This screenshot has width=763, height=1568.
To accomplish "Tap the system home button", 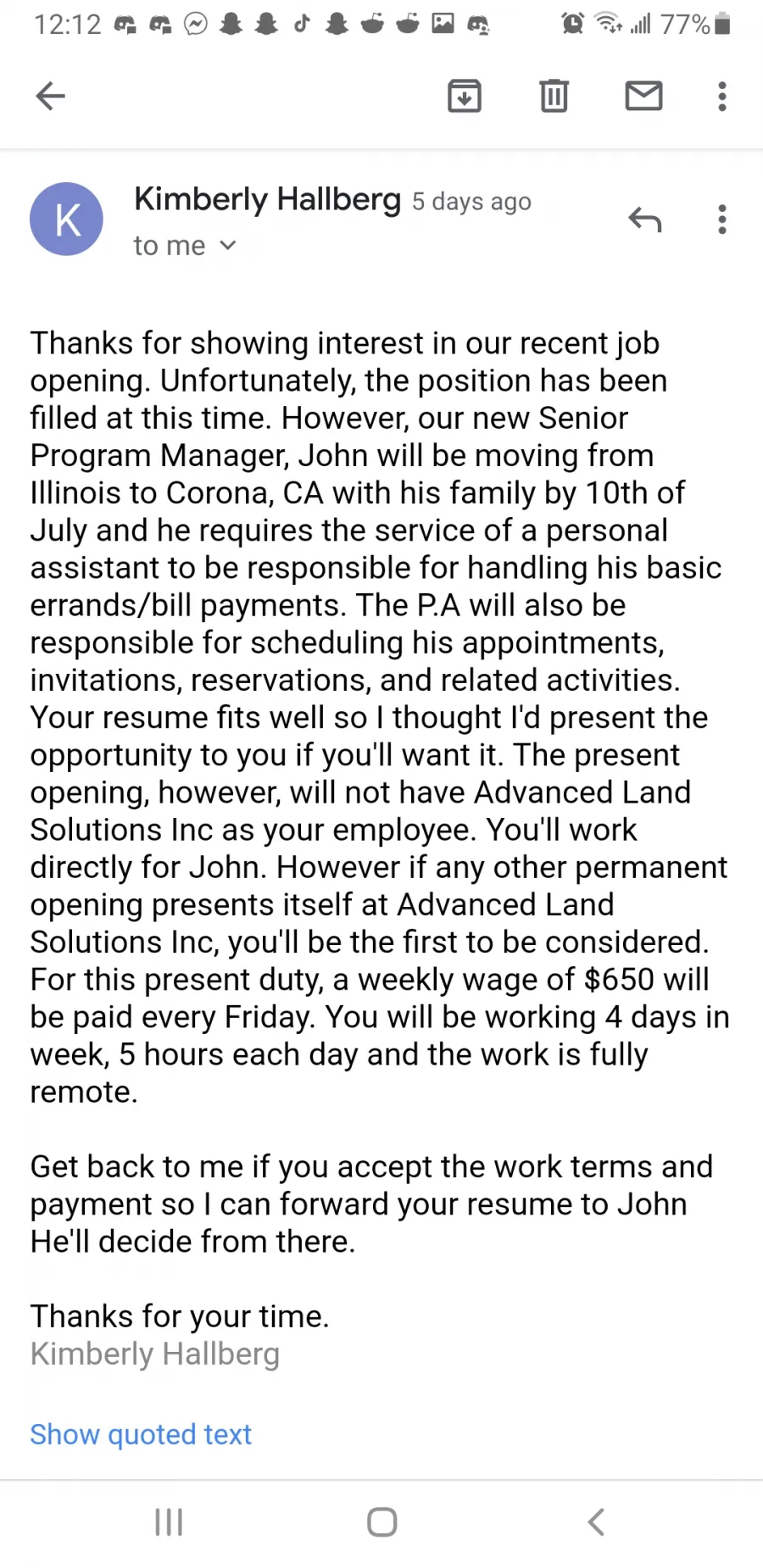I will click(382, 1522).
